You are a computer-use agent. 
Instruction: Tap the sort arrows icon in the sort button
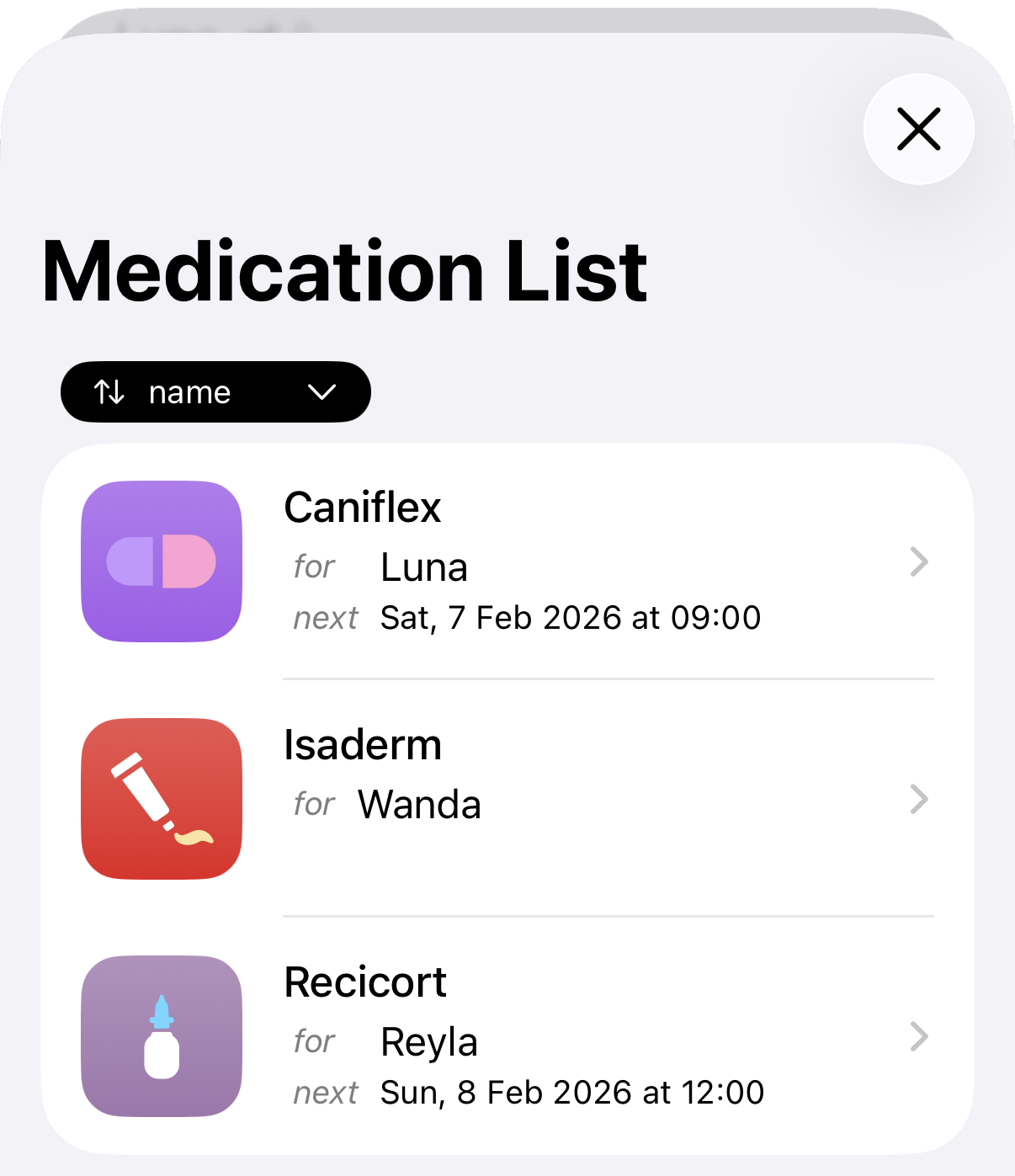[x=109, y=391]
